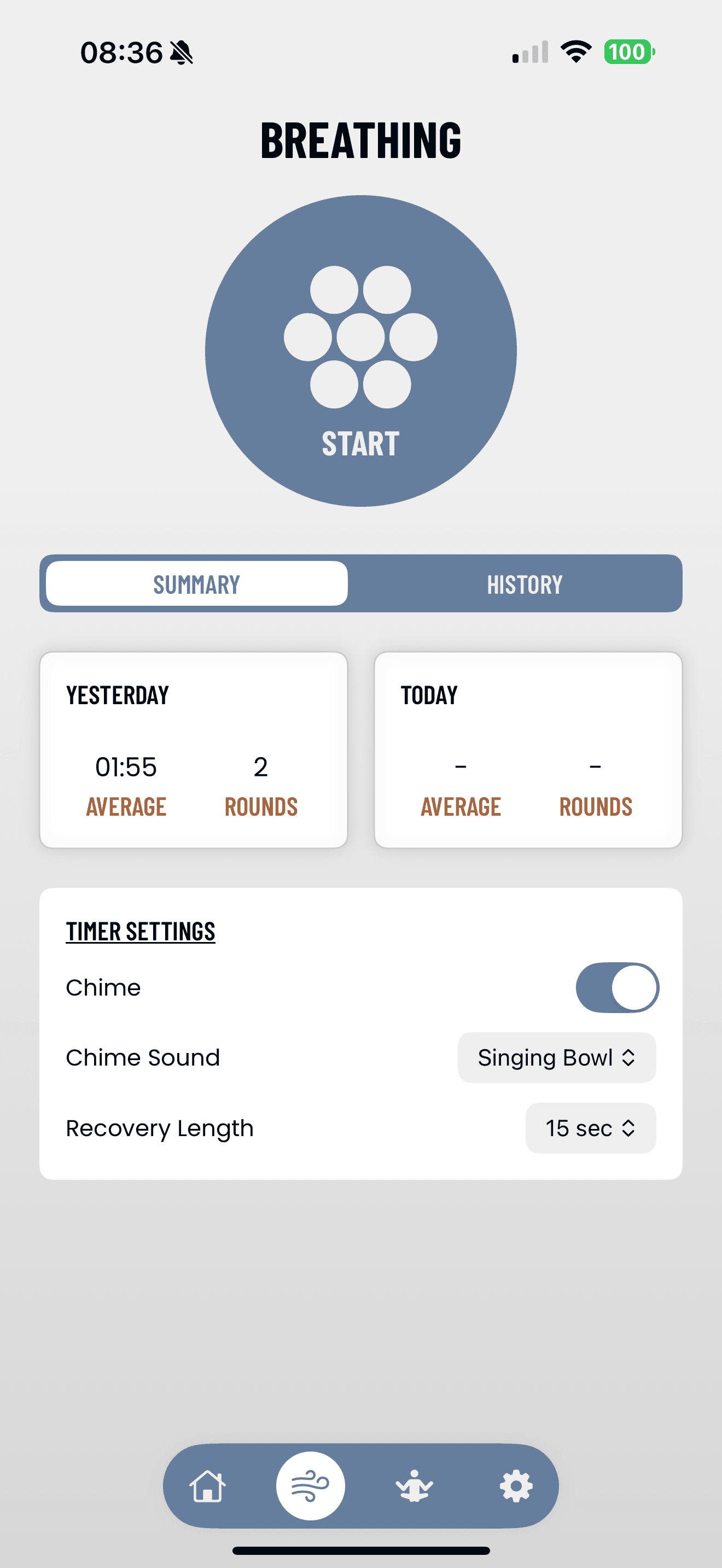Open the Chime Sound dropdown
The image size is (722, 1568).
(556, 1058)
